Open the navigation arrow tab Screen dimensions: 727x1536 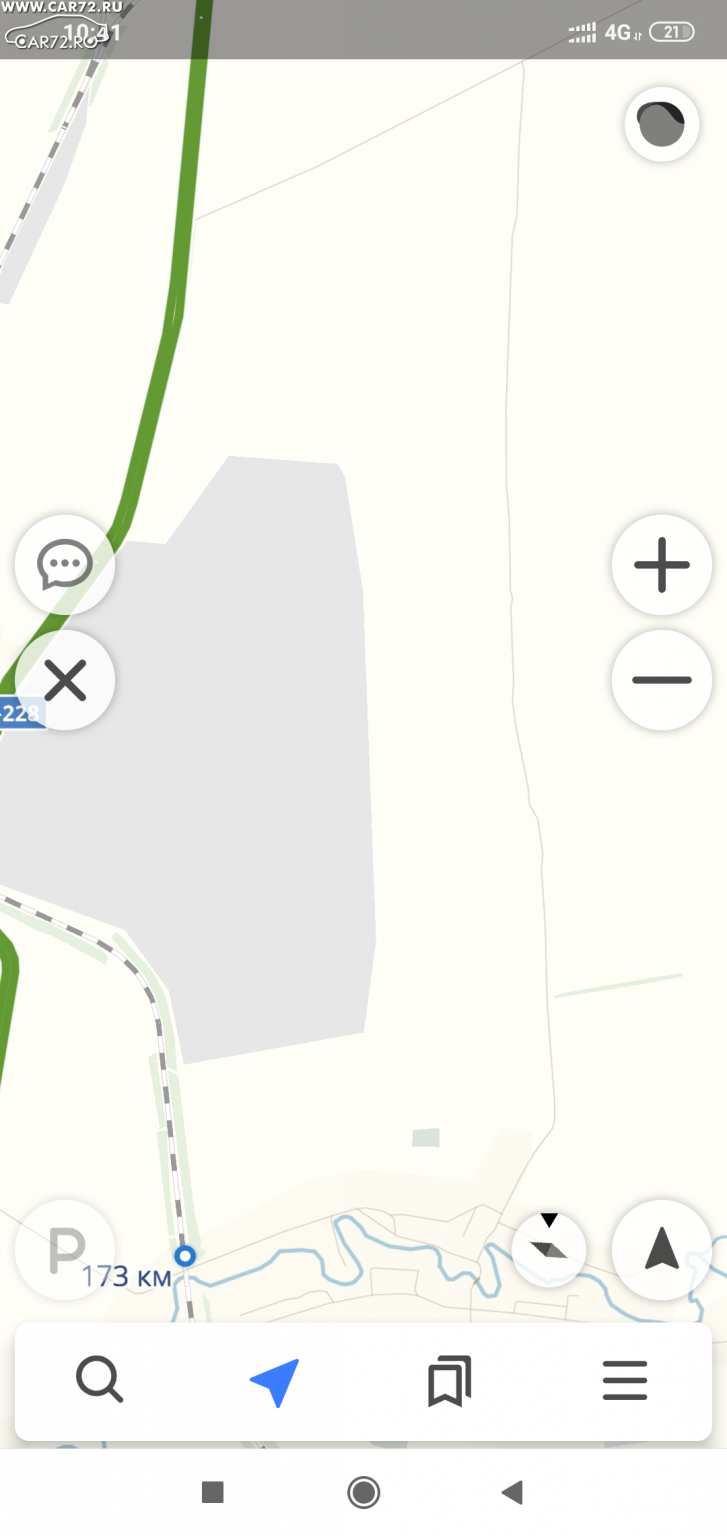[x=274, y=1382]
